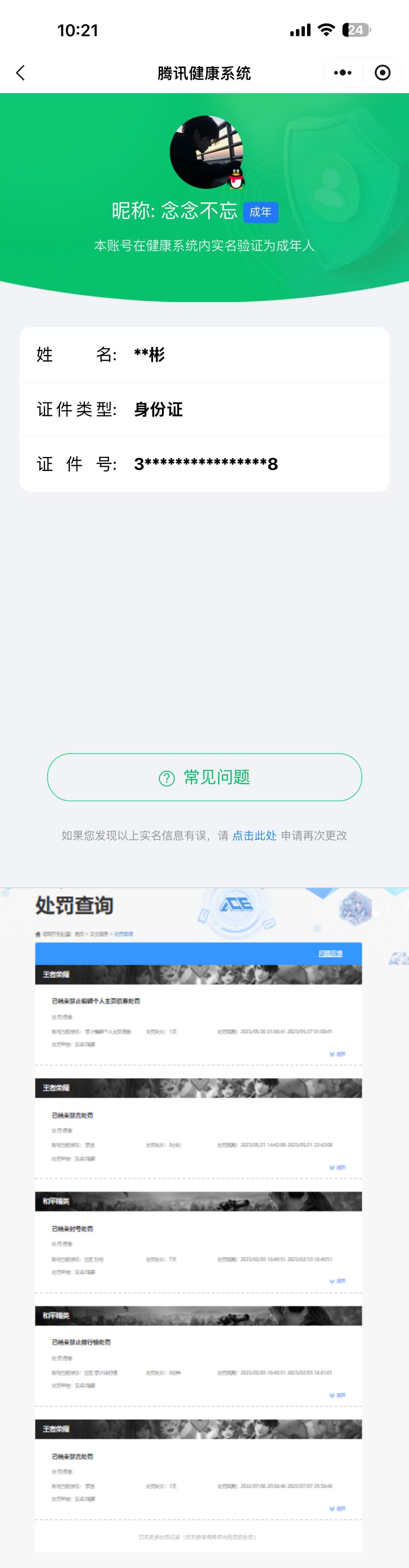Expand 已结束禁止排行榜处罚 record
Screen dimensions: 409x1568
click(338, 1395)
